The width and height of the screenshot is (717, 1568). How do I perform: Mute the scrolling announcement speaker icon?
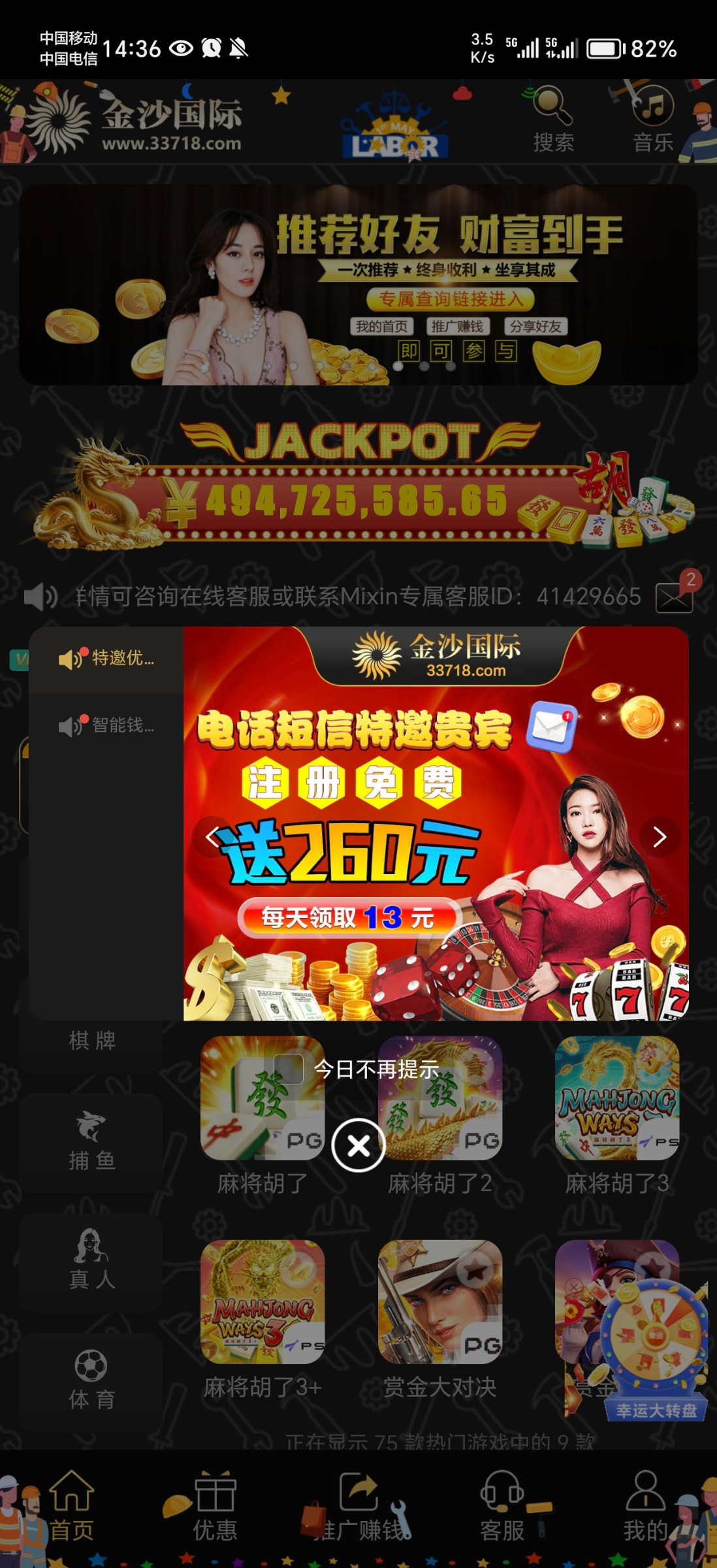tap(41, 596)
